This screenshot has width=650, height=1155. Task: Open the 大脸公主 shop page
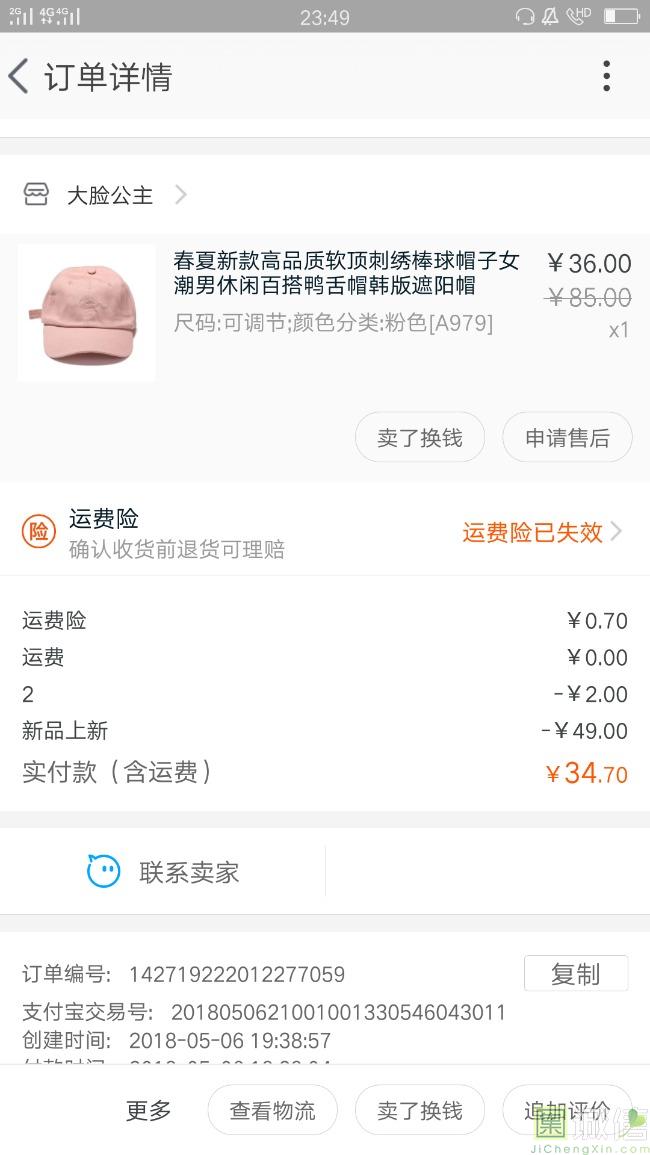tap(110, 195)
